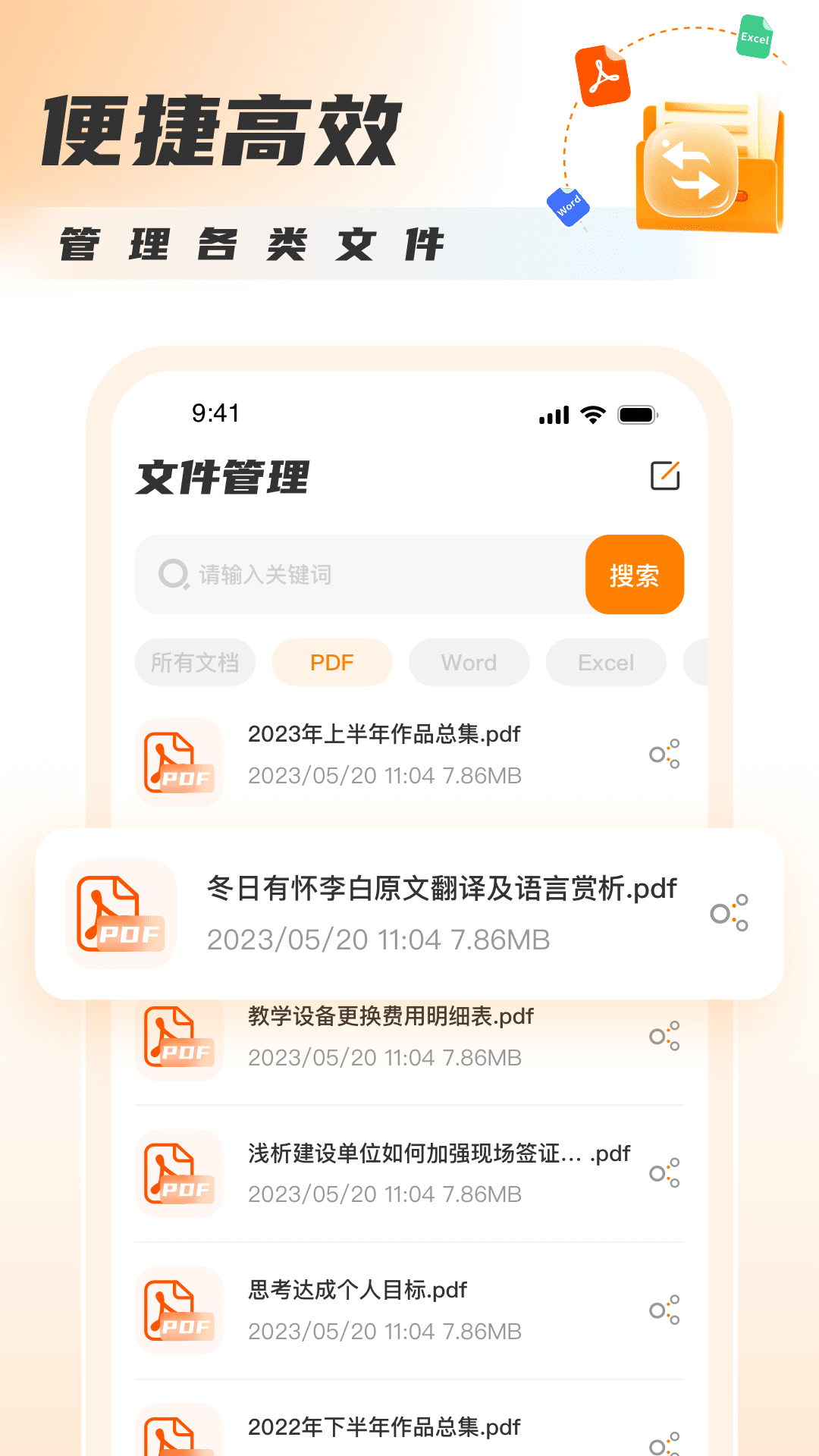Click the PDF icon of 冬日有怀李白 file
The height and width of the screenshot is (1456, 819).
120,913
